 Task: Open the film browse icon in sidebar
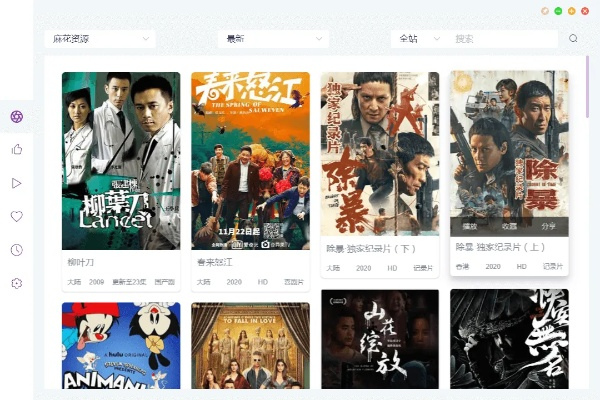pos(17,116)
